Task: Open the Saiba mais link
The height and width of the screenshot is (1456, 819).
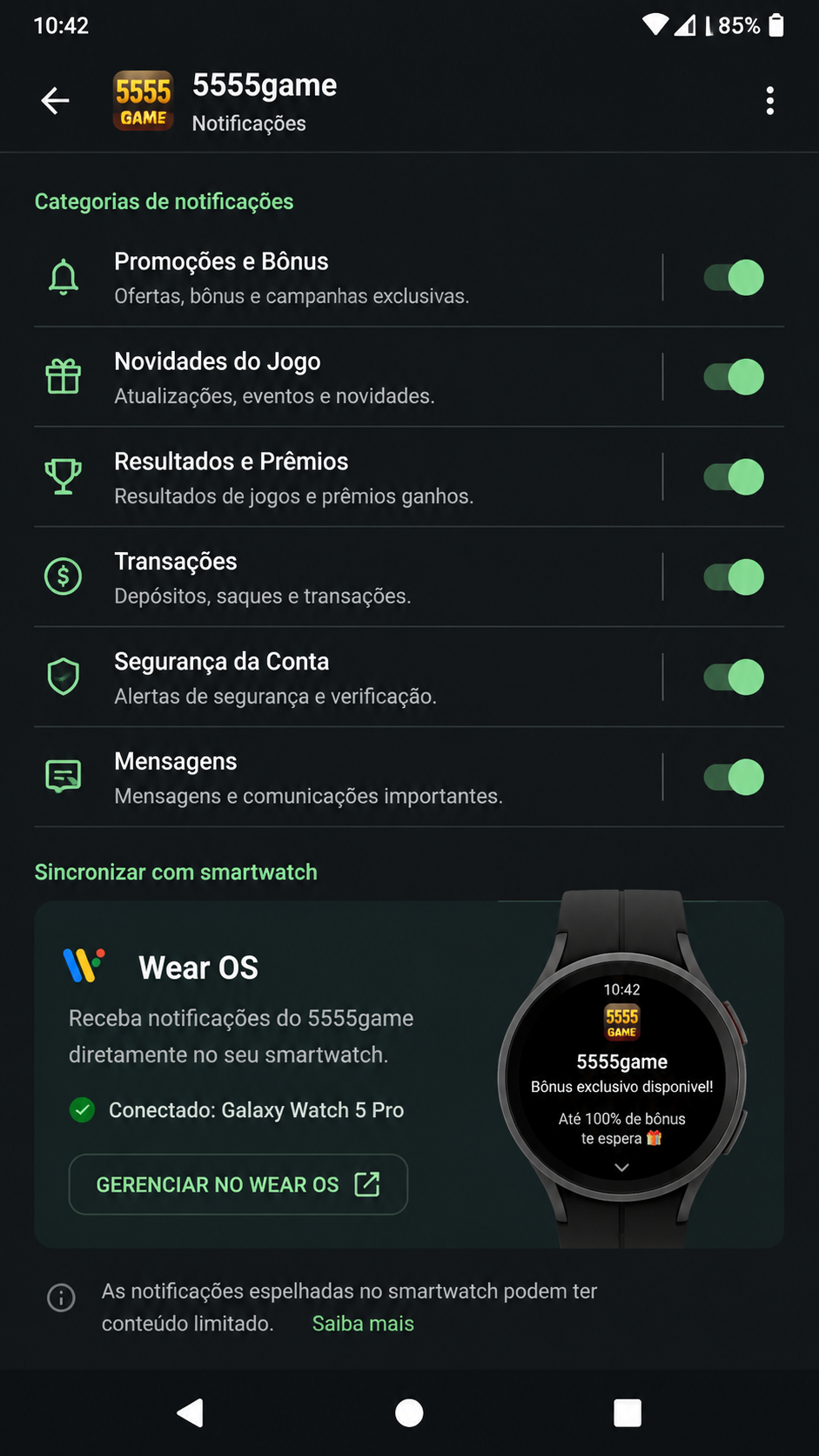Action: point(363,1324)
